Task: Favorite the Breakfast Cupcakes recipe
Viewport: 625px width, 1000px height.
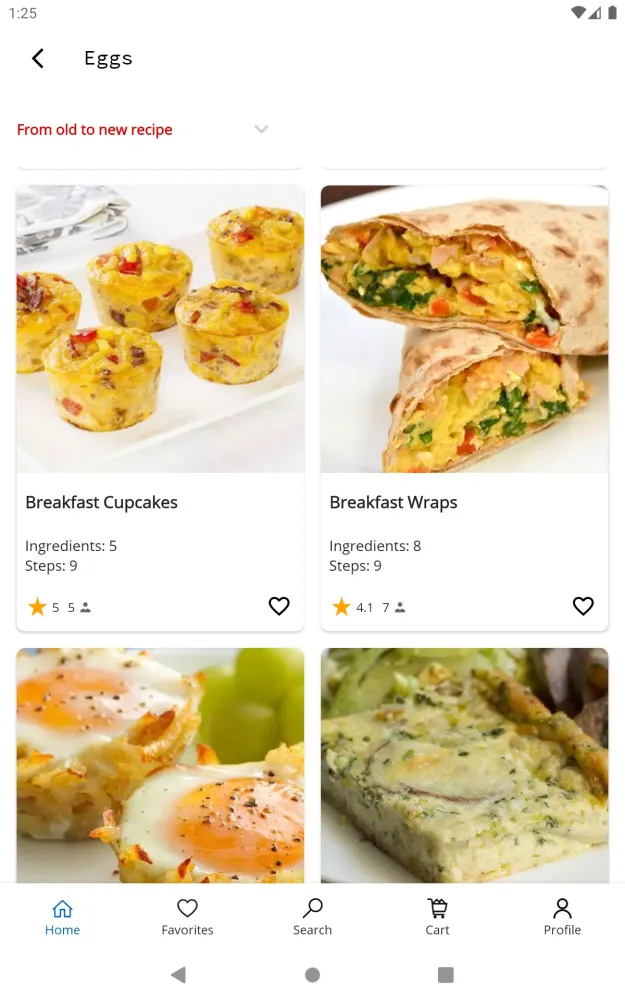Action: click(x=279, y=606)
